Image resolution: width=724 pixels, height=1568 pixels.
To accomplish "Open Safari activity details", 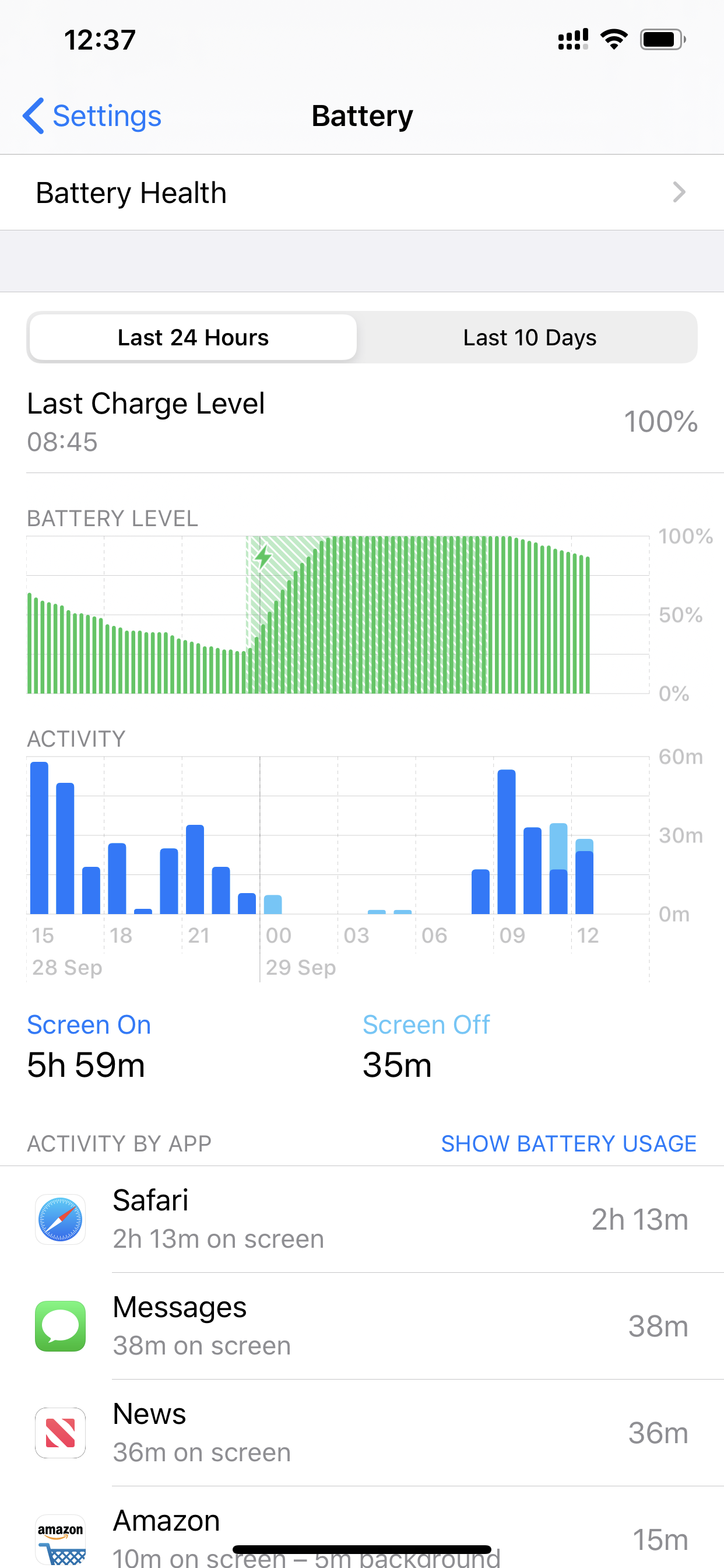I will [362, 1219].
